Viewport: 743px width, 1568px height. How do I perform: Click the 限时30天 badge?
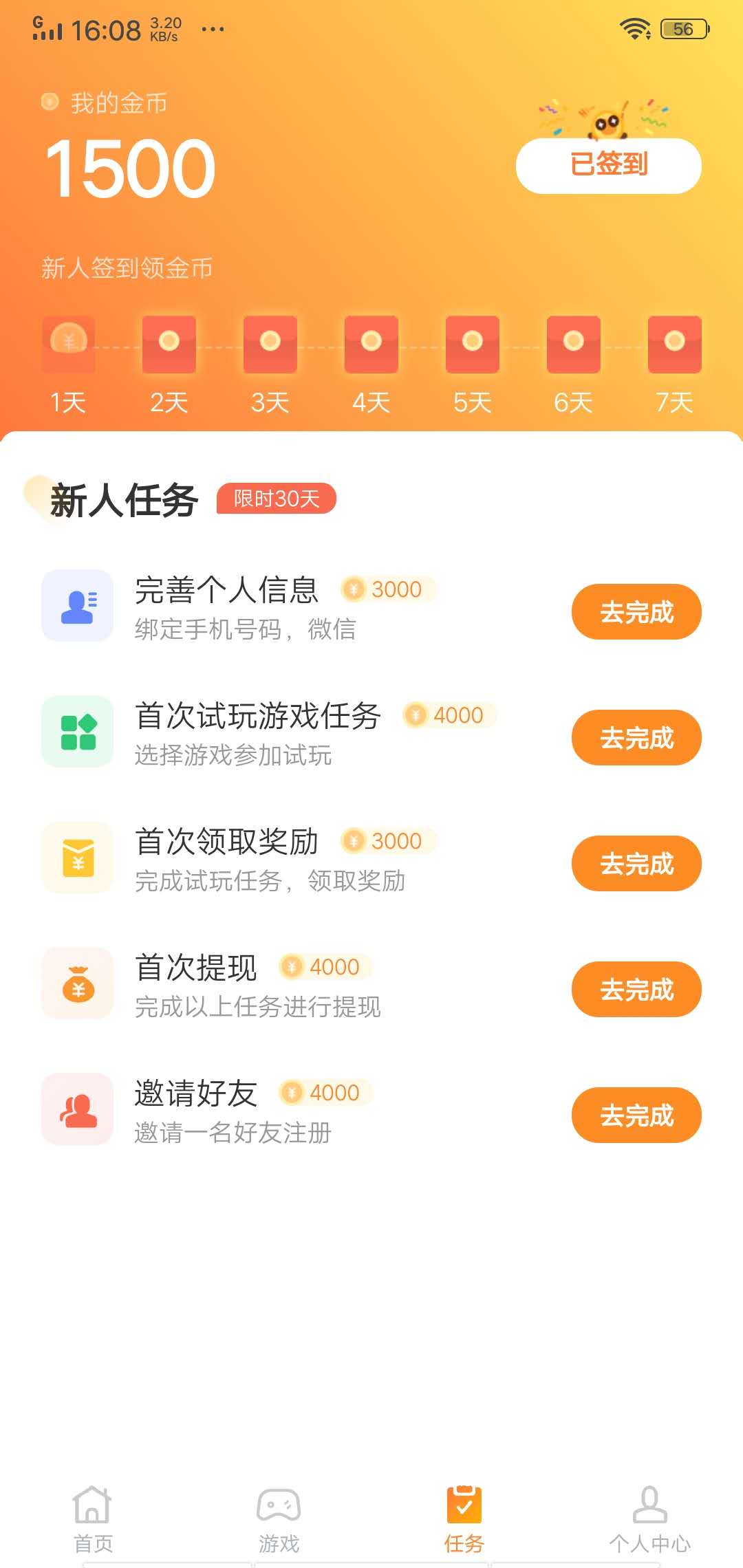pos(277,499)
